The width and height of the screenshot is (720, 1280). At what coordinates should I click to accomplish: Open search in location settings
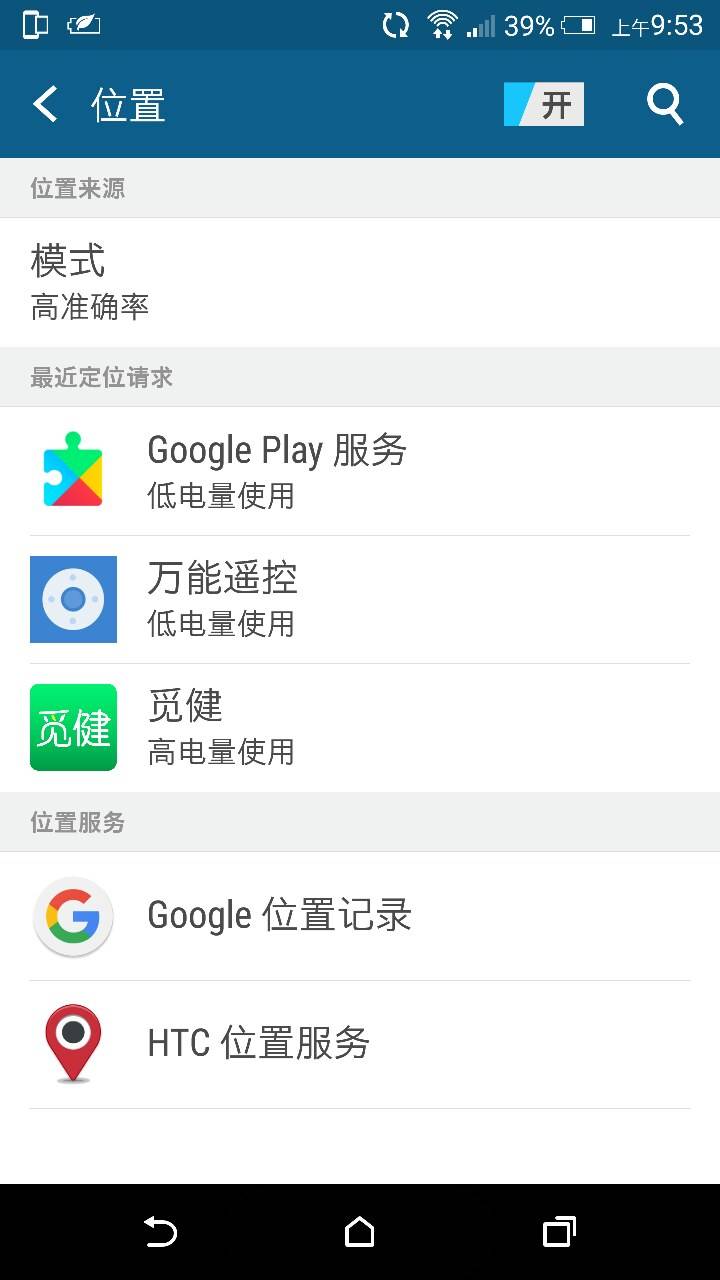point(664,104)
